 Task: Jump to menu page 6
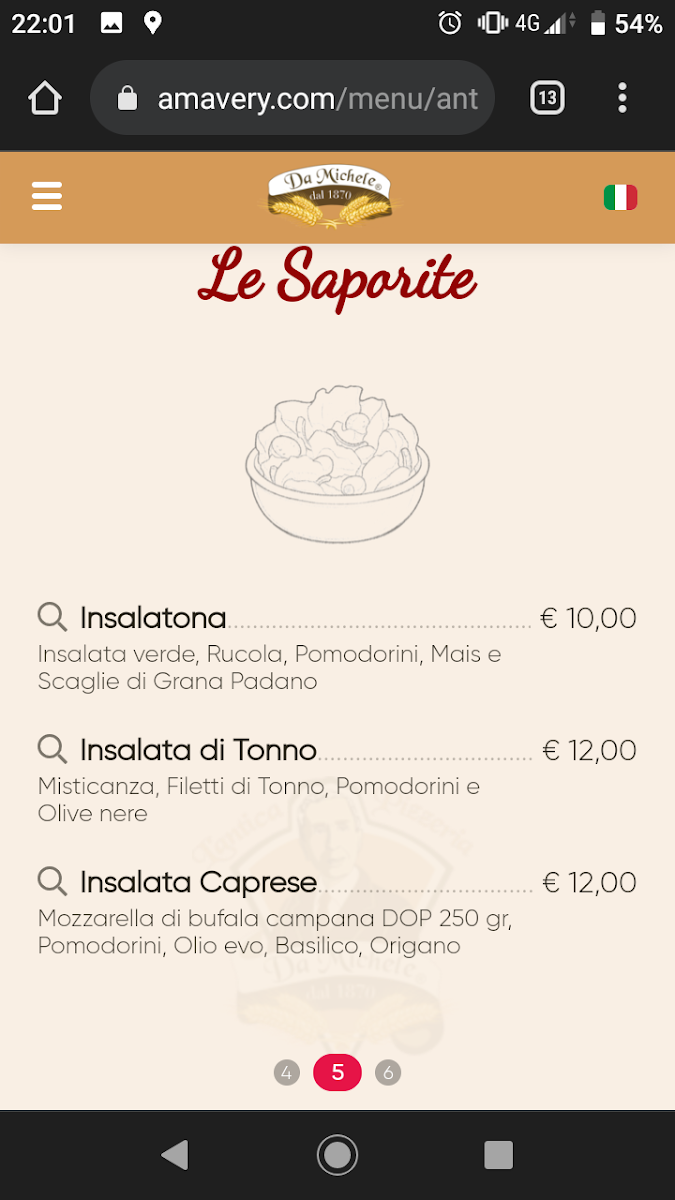(388, 1073)
